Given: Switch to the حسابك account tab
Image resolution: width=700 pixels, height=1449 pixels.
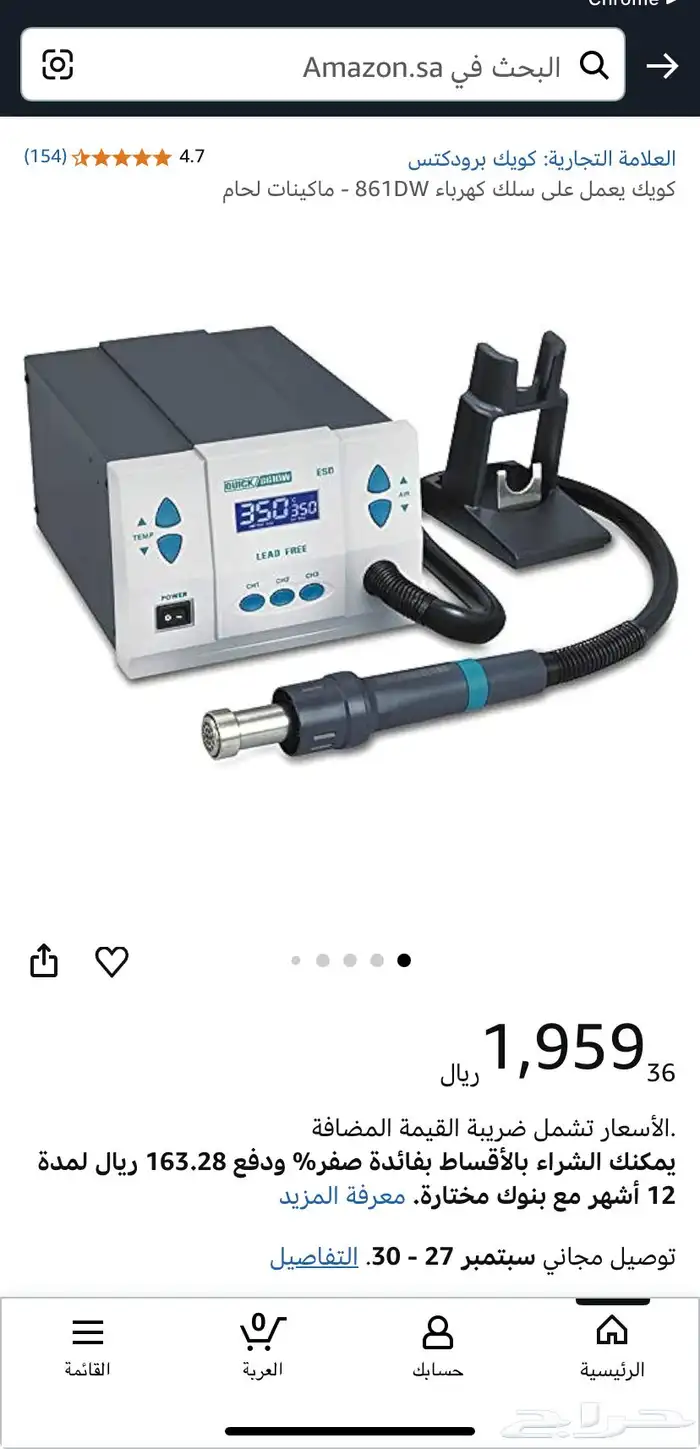Looking at the screenshot, I should tap(438, 1345).
